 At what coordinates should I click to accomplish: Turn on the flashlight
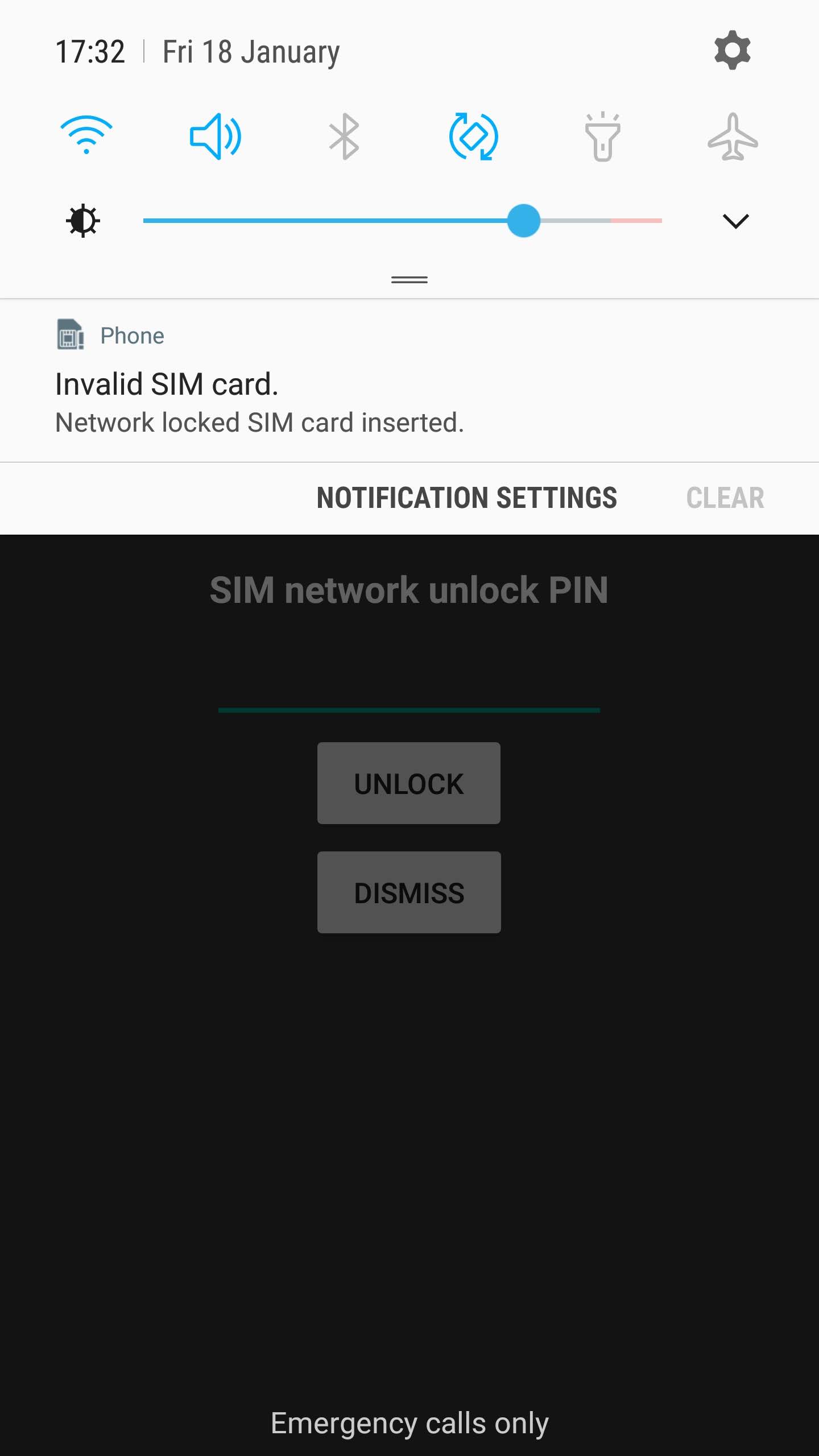602,136
